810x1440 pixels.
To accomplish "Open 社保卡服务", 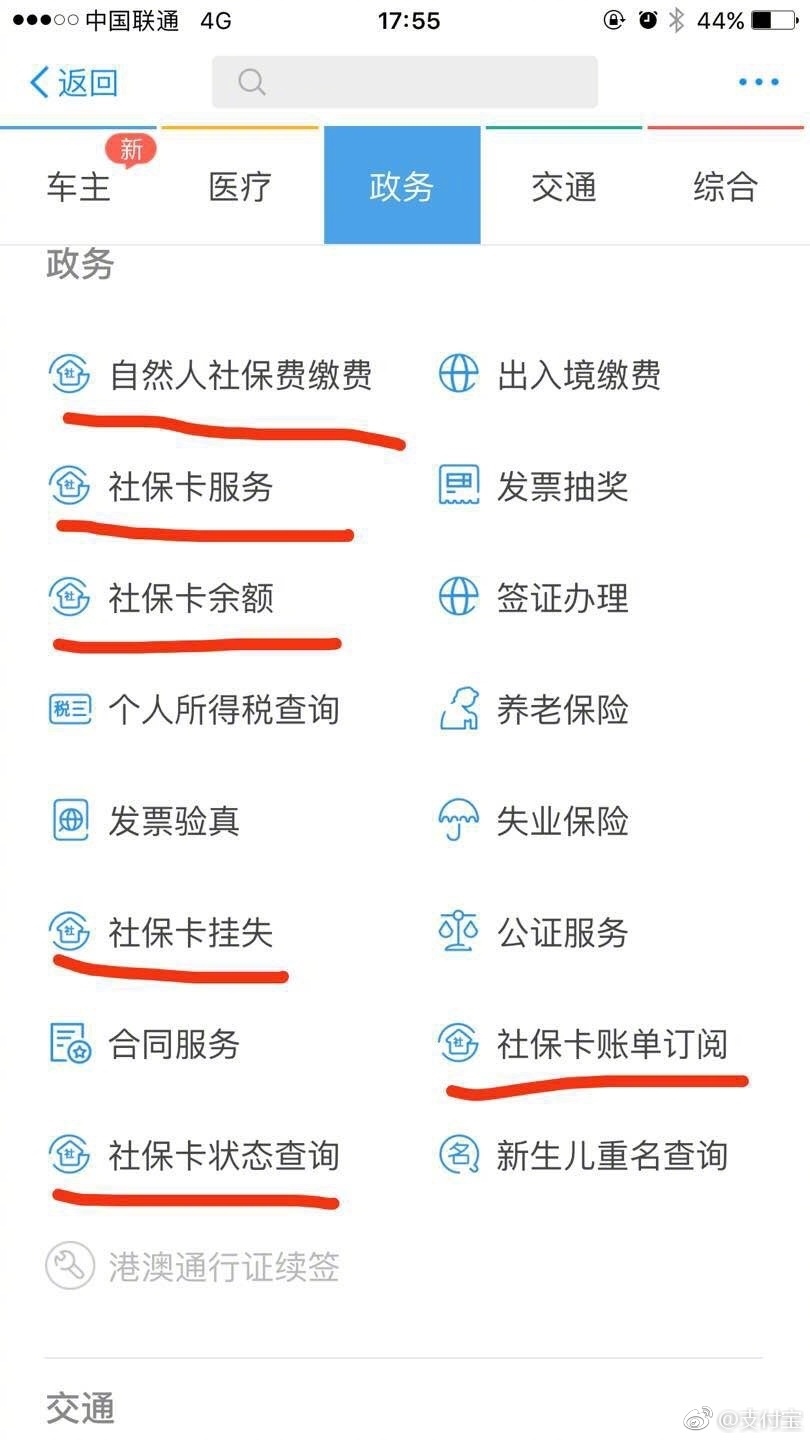I will pos(190,487).
